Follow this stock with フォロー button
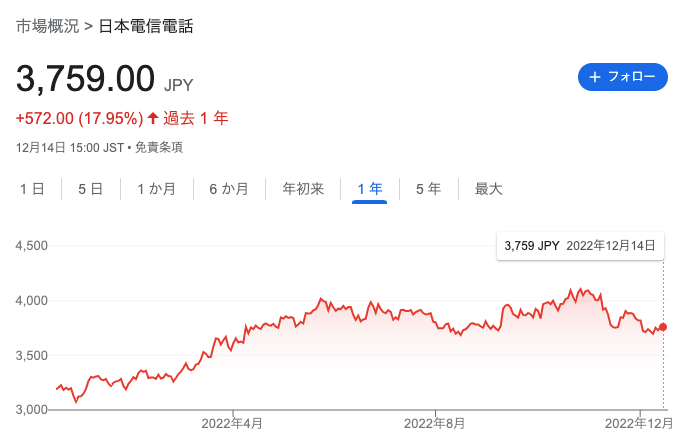The width and height of the screenshot is (681, 445). point(622,77)
